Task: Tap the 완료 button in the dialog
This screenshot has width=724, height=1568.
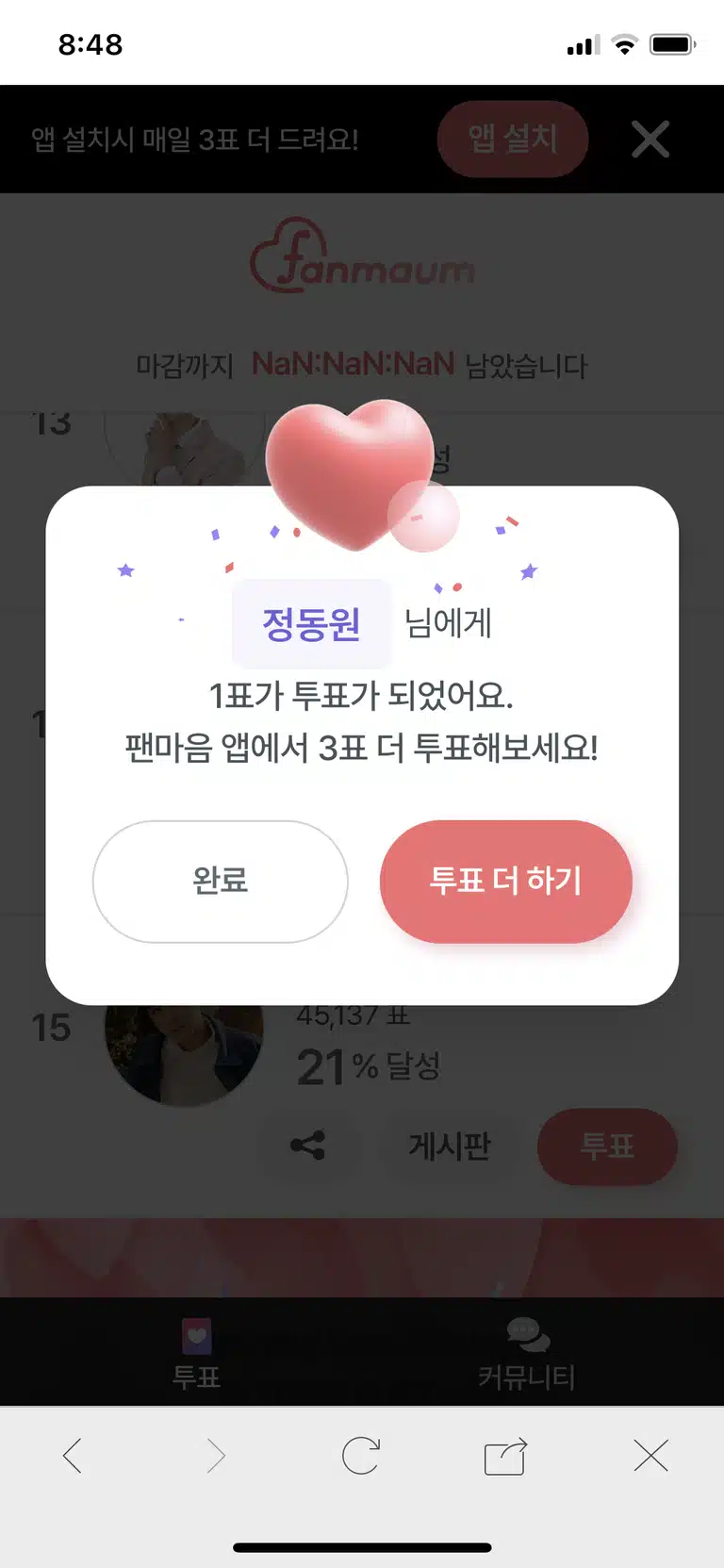Action: click(x=221, y=881)
